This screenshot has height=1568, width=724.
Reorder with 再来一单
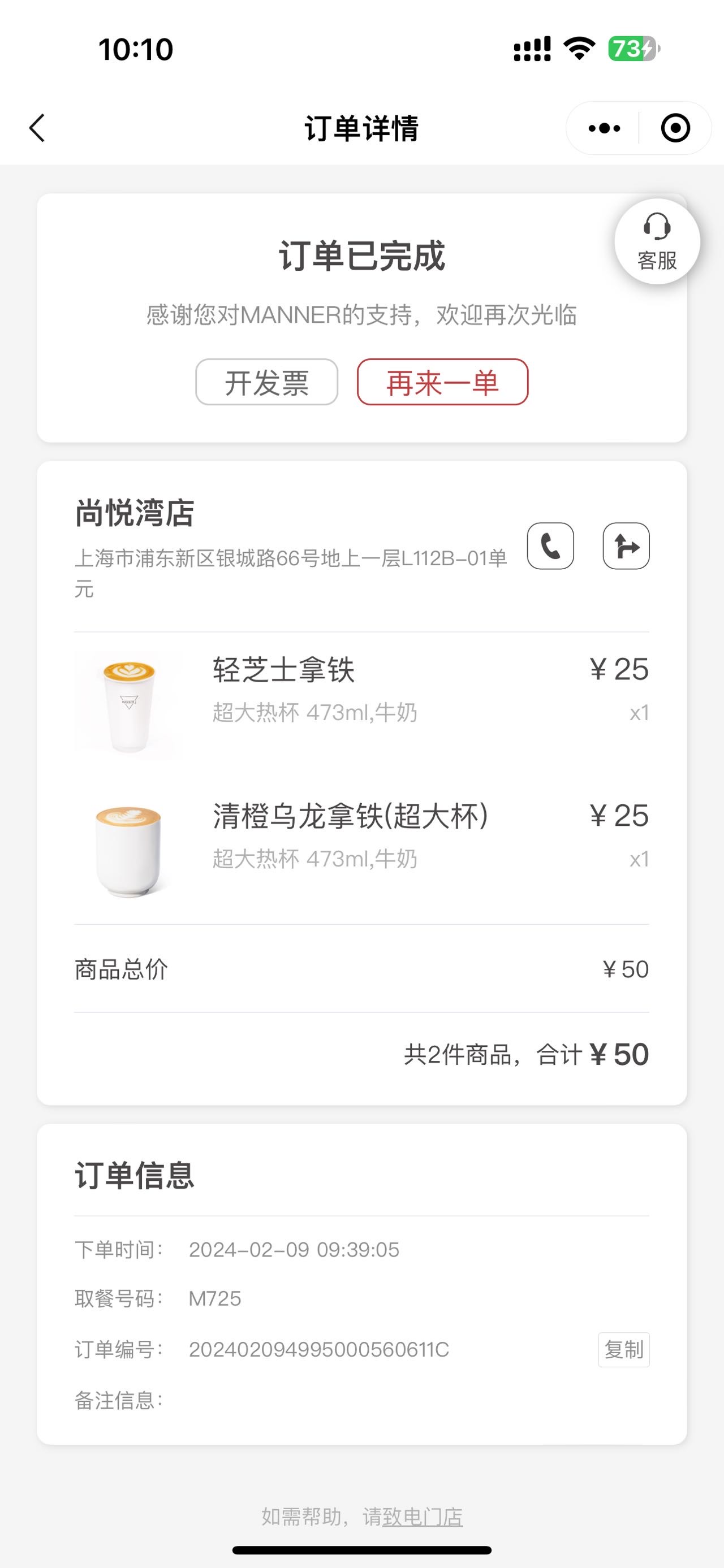point(443,382)
